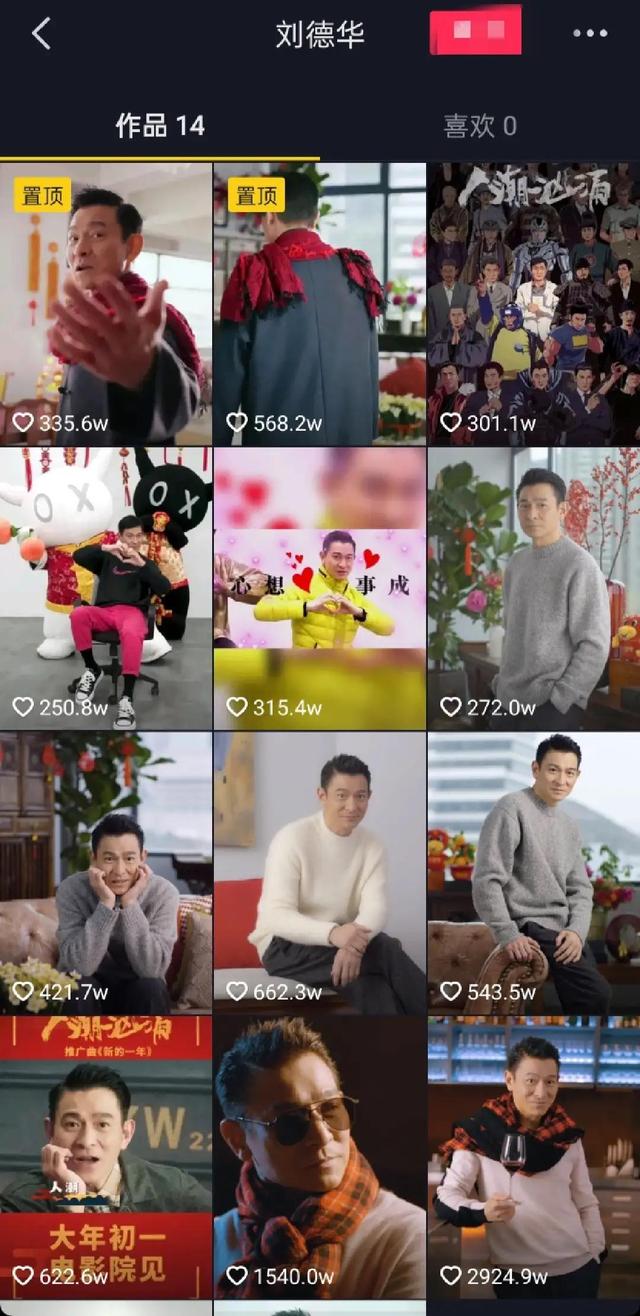Open the cartoon poster video with 301.1w likes

pyautogui.click(x=533, y=303)
